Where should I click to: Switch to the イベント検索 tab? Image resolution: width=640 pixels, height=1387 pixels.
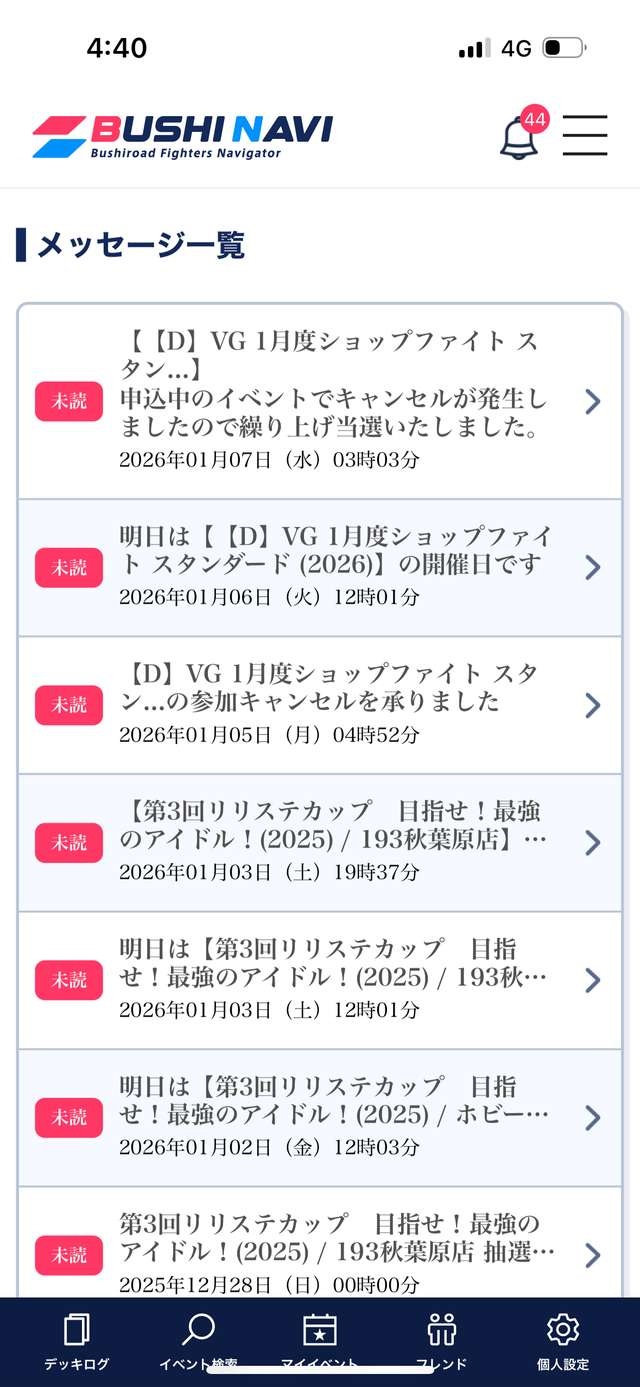(x=198, y=1340)
